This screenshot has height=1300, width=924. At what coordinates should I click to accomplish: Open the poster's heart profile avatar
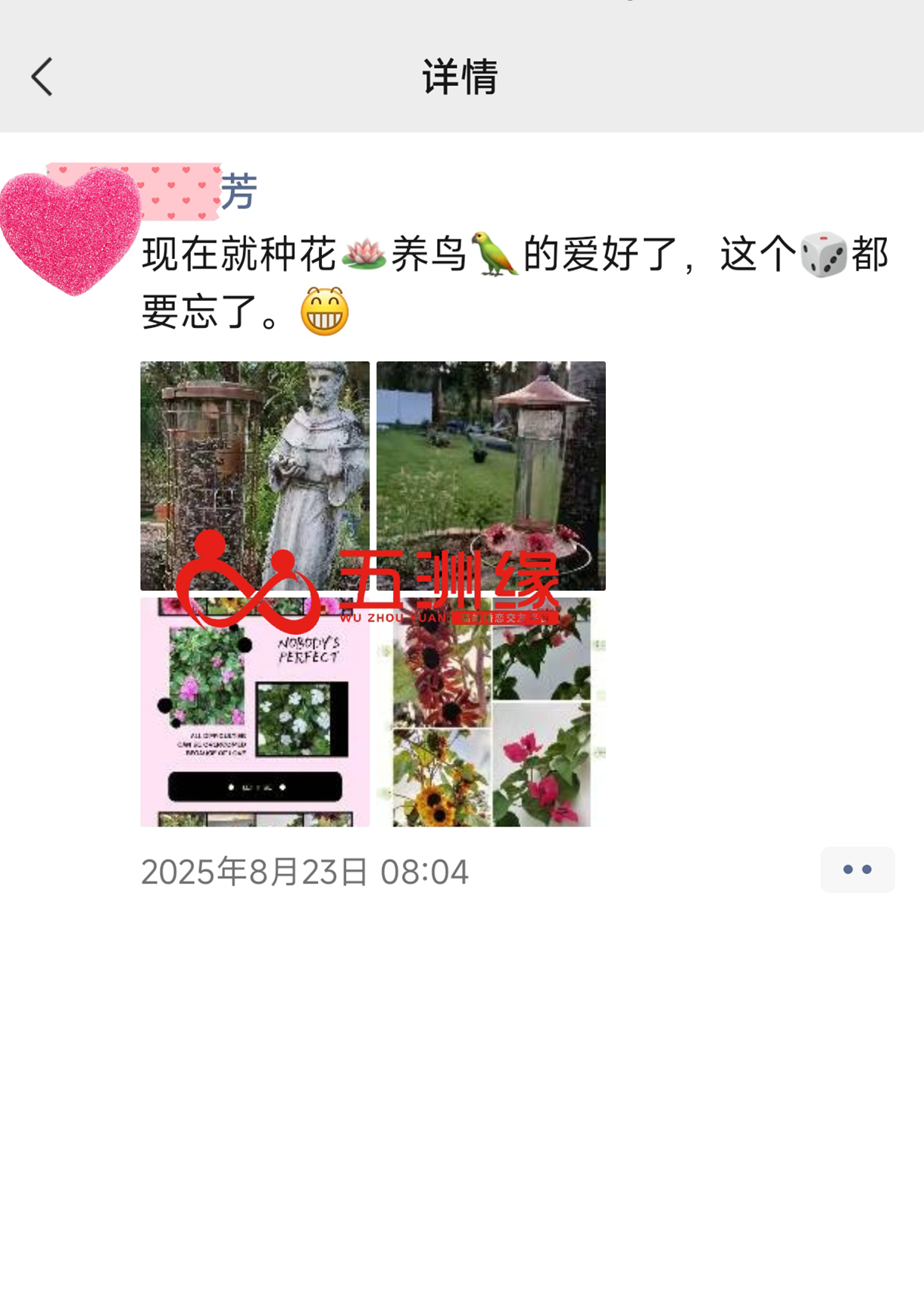[x=70, y=230]
